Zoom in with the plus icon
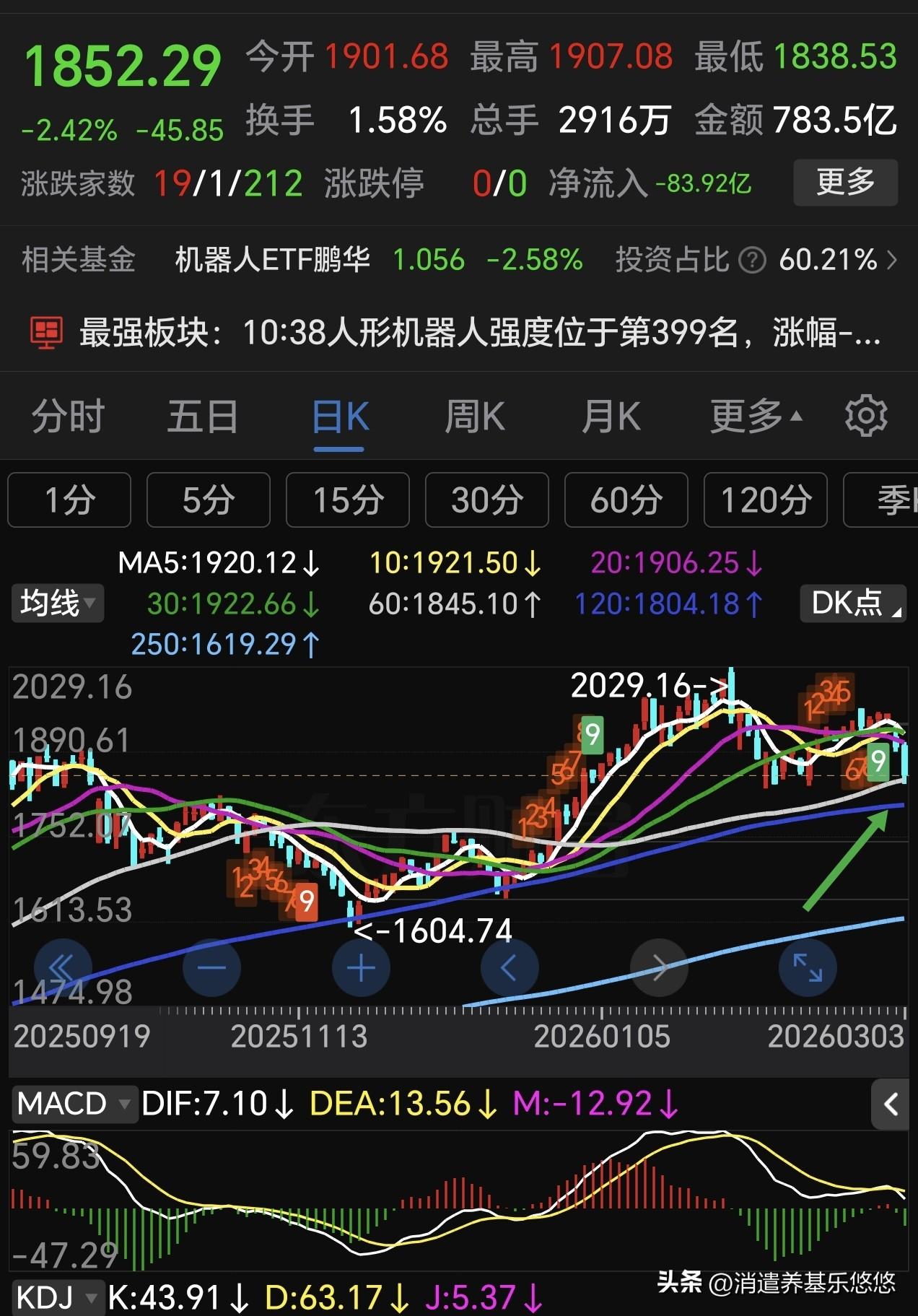 pyautogui.click(x=361, y=968)
